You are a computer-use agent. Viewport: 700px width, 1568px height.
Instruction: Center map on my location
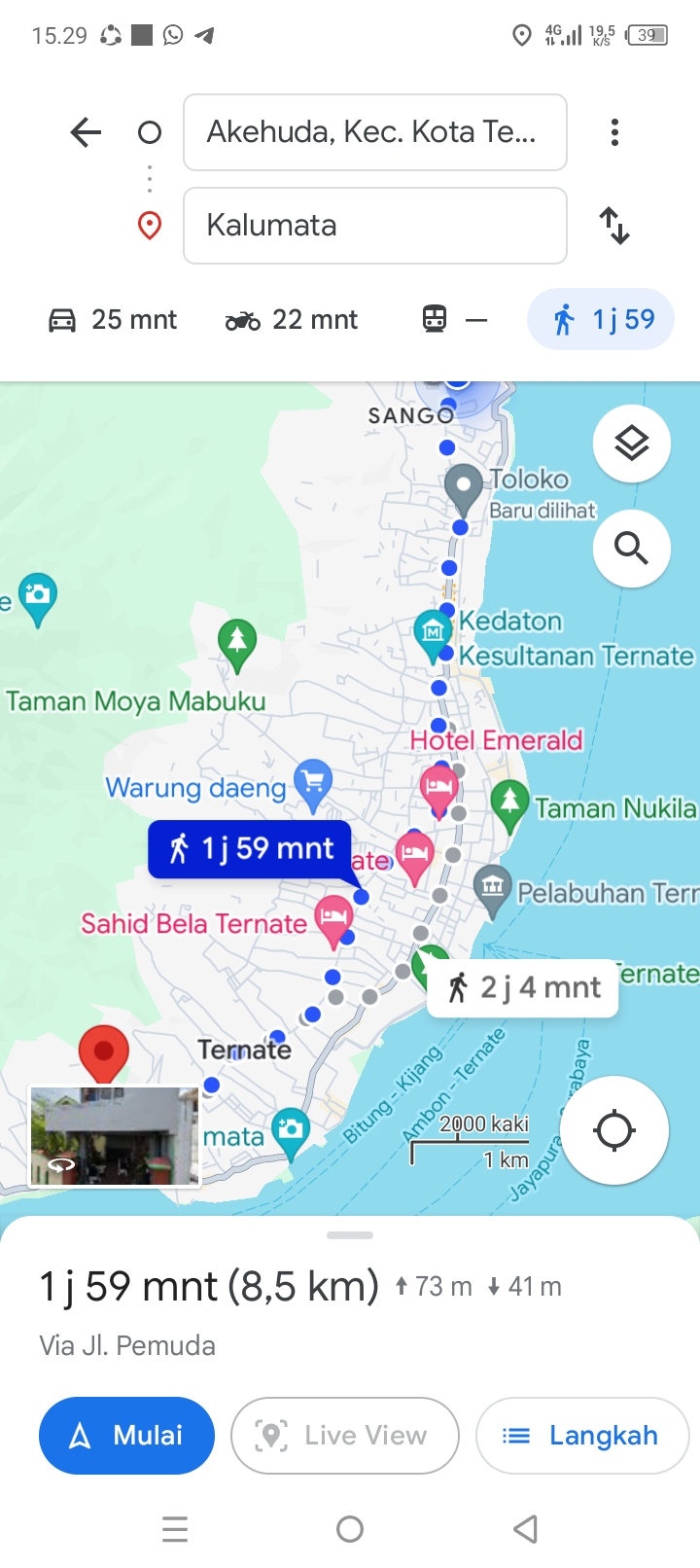tap(614, 1130)
